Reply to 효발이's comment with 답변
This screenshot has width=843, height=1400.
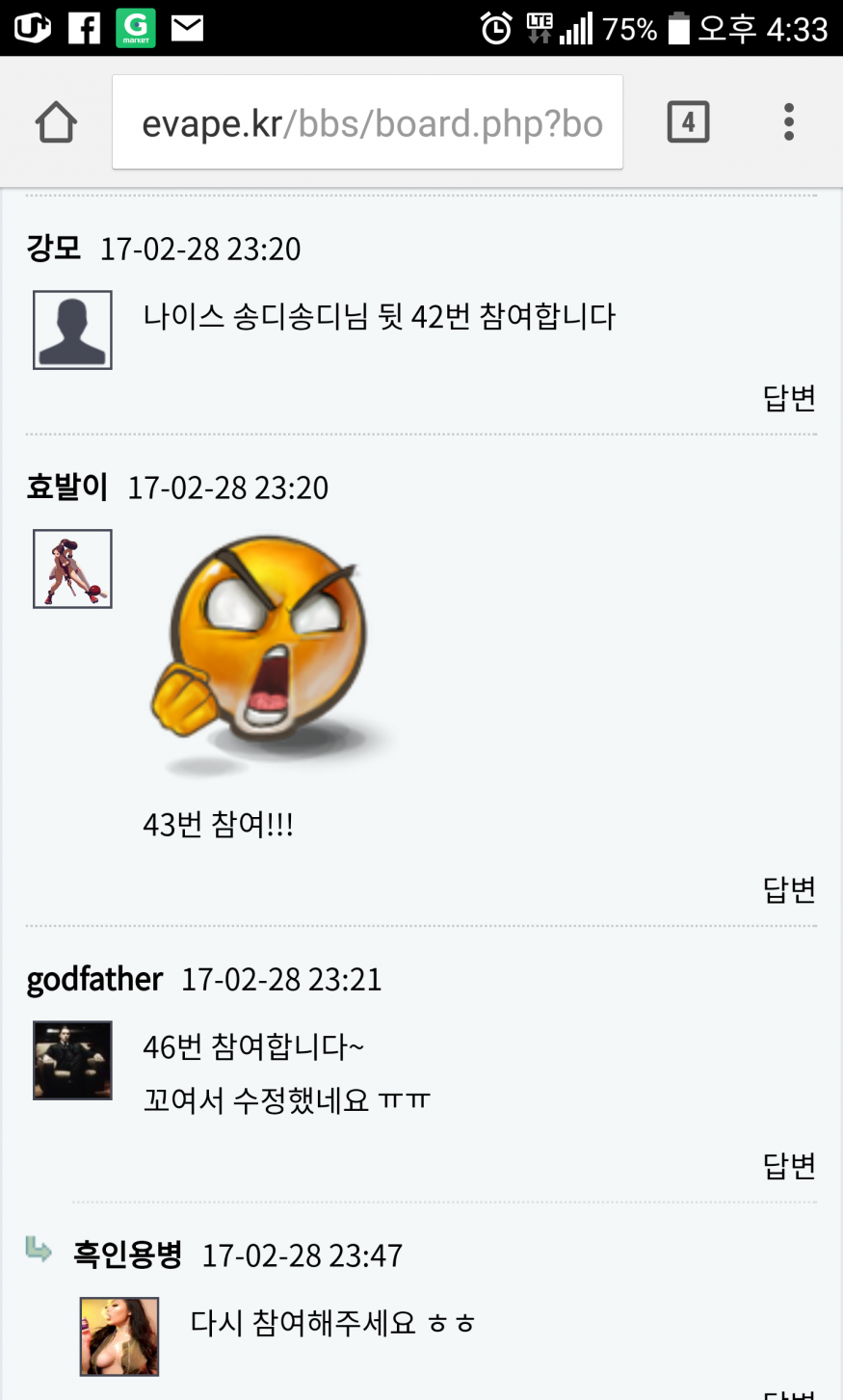789,889
